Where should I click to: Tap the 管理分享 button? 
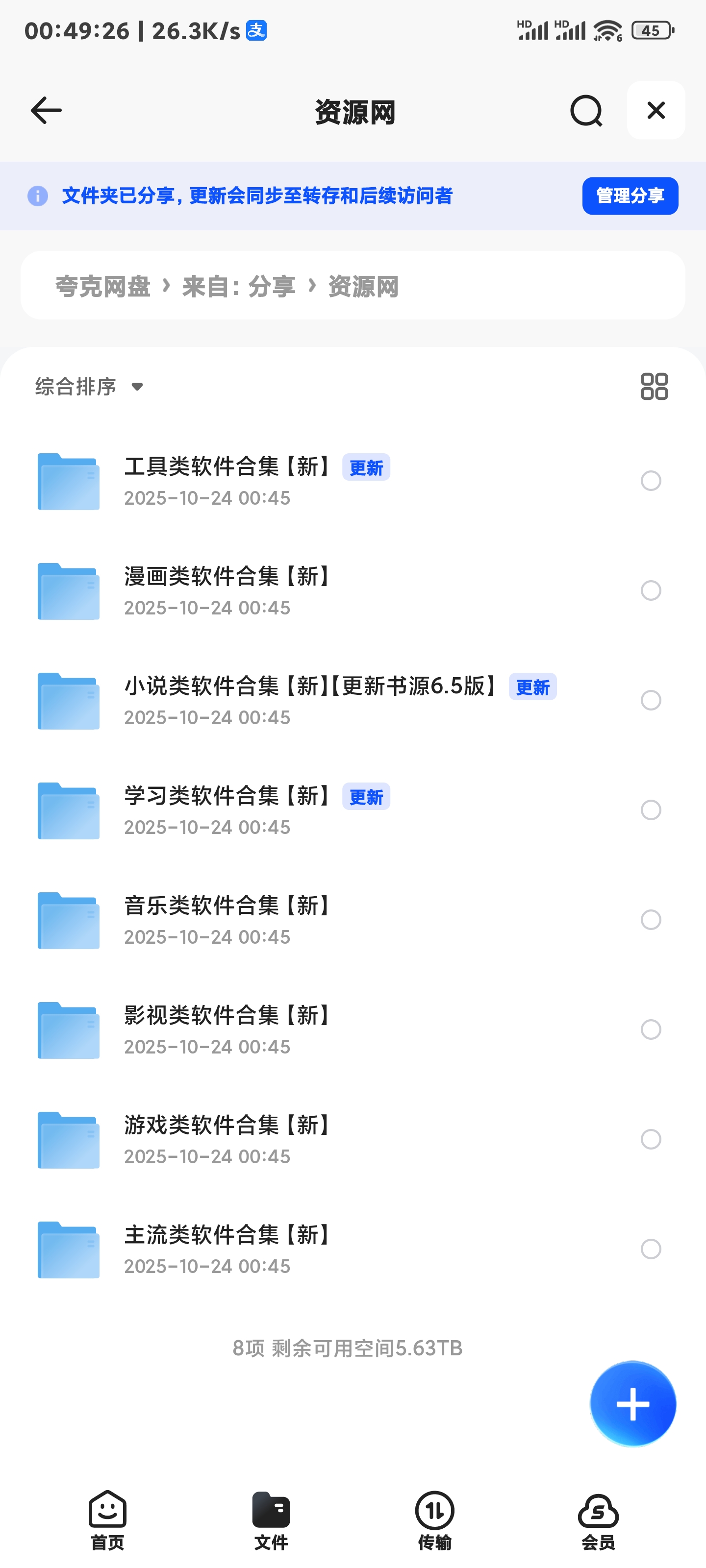(630, 196)
